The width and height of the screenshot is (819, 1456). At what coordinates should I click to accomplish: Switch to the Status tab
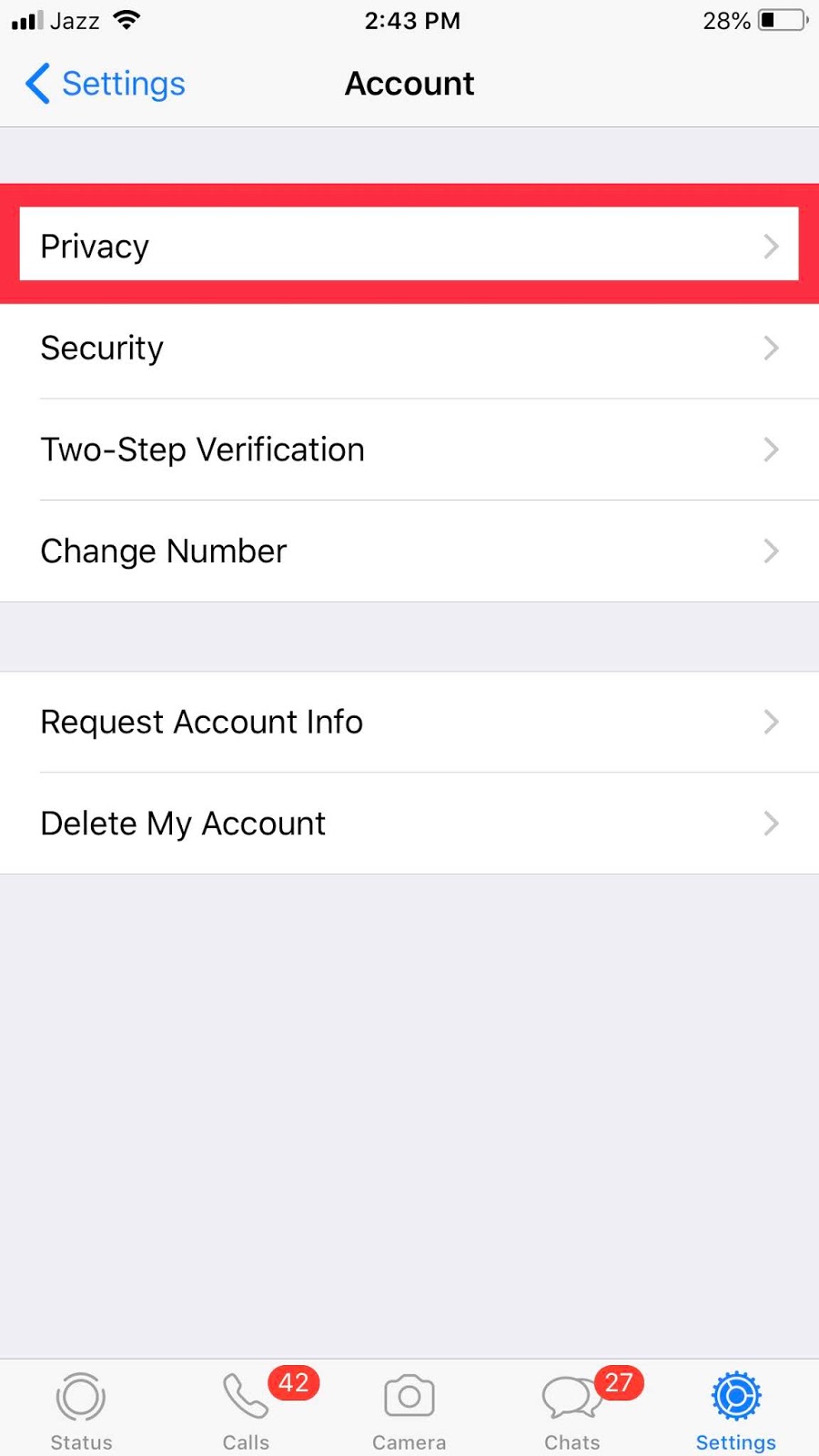pos(81,1409)
